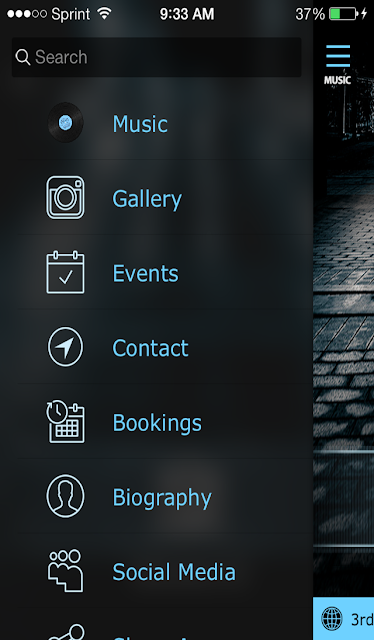
Task: Open Social Media
Action: click(157, 571)
